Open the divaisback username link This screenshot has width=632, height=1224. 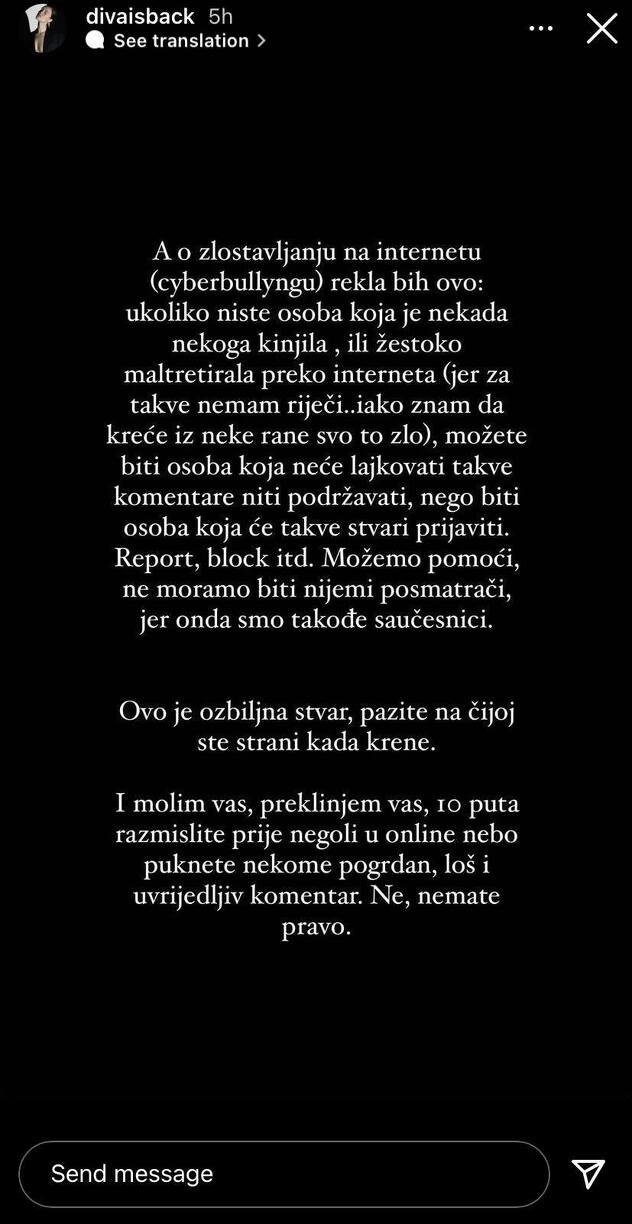click(140, 17)
